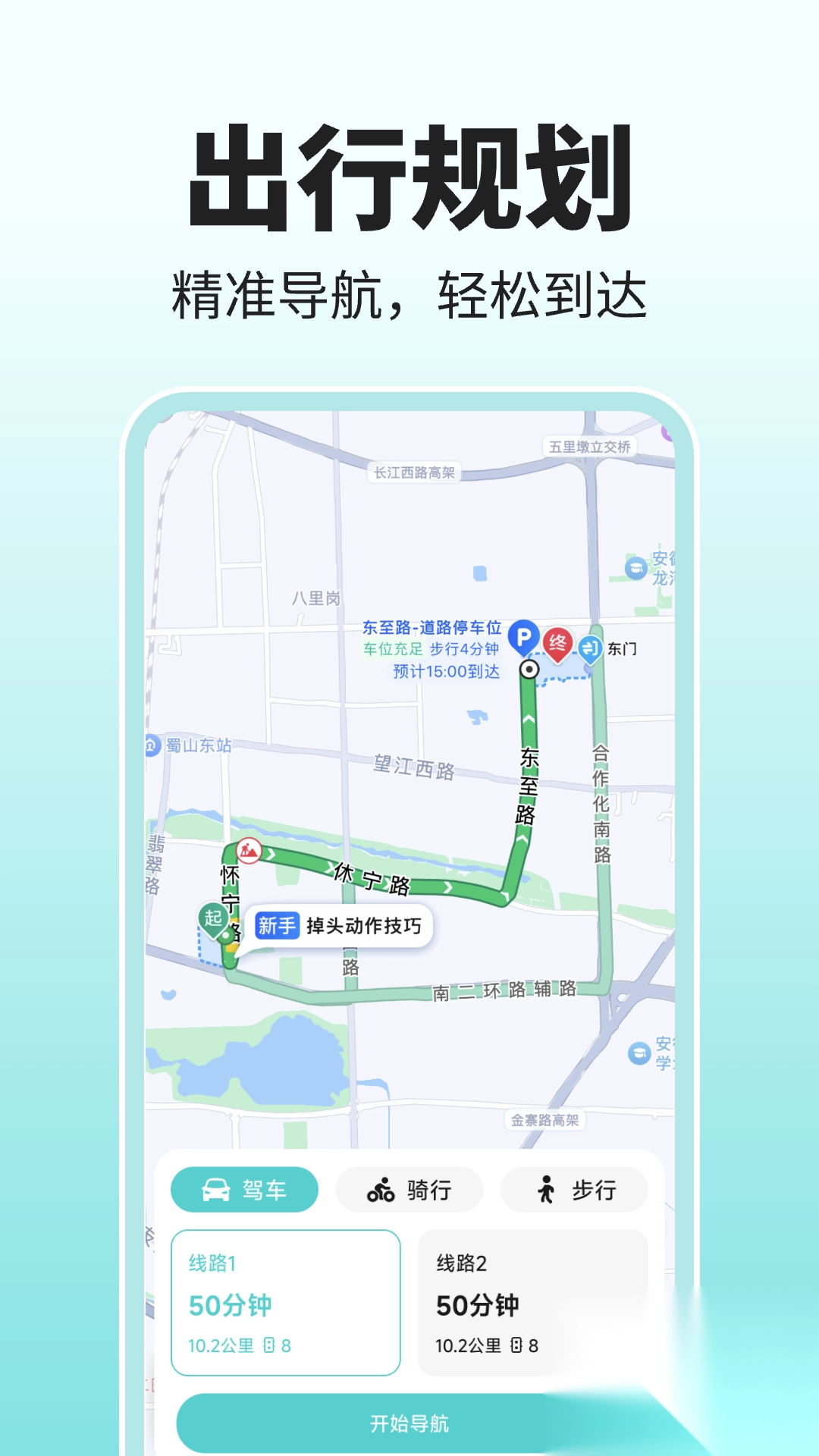Image resolution: width=819 pixels, height=1456 pixels.
Task: Switch to the 步行 walking tab
Action: (x=573, y=1189)
